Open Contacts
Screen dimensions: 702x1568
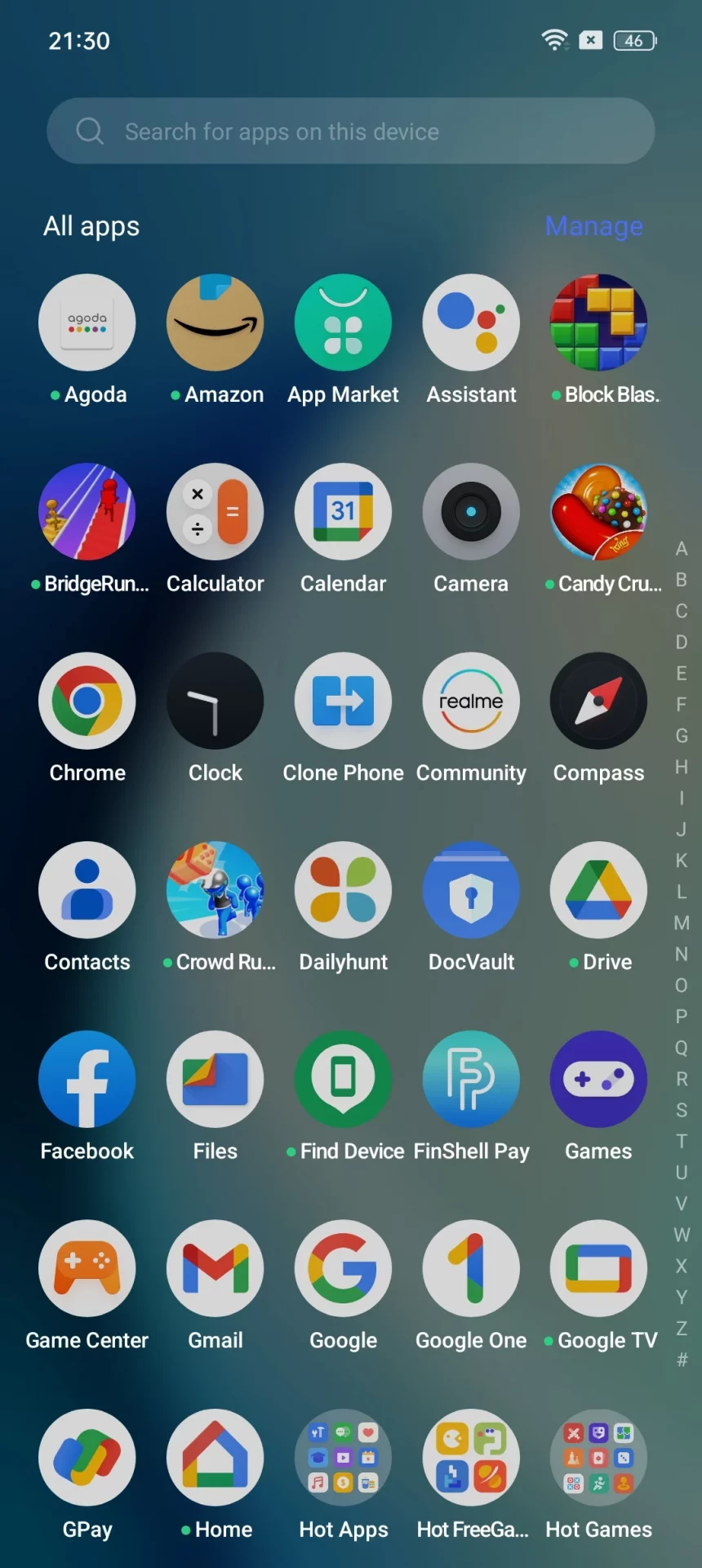87,890
